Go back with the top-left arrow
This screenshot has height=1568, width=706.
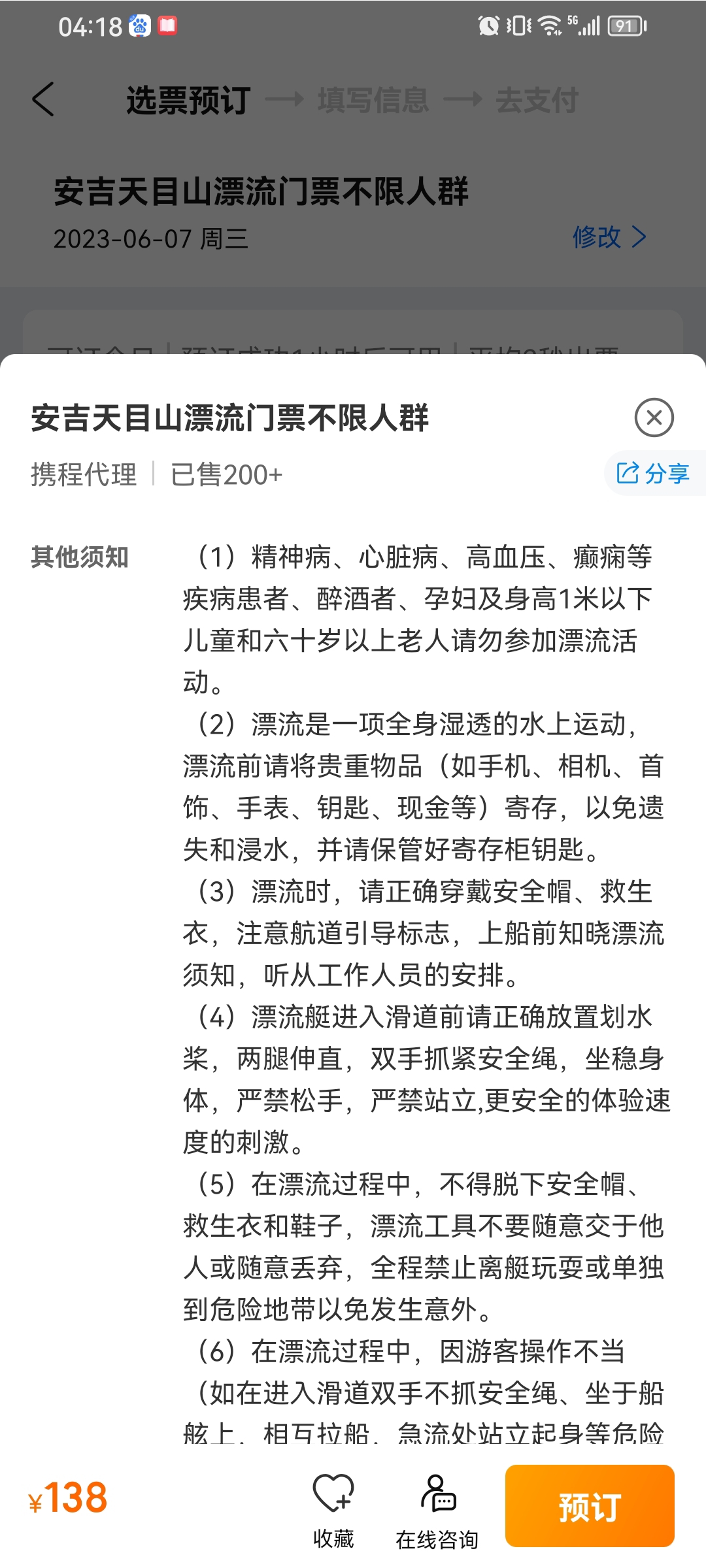point(43,100)
